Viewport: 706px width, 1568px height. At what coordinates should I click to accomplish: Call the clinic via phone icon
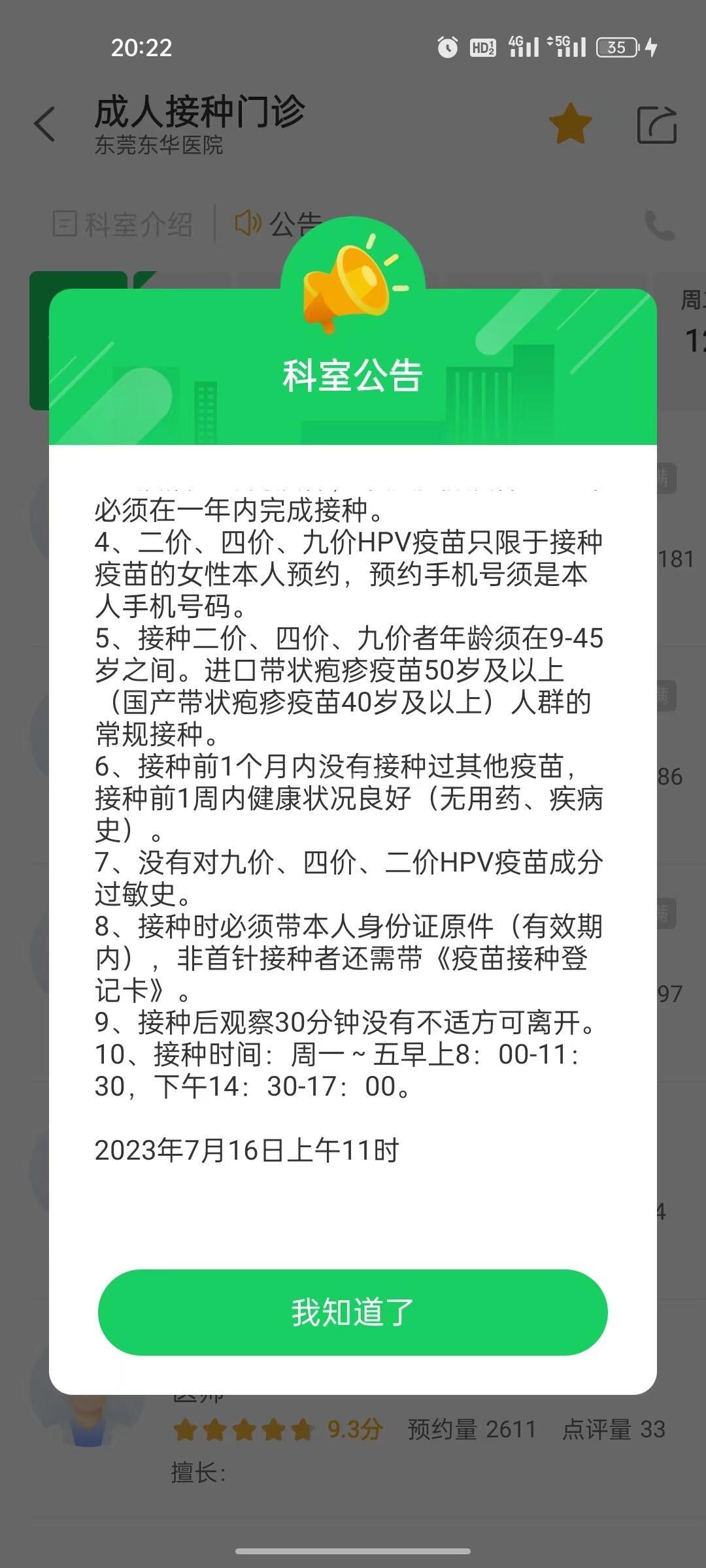pos(660,225)
